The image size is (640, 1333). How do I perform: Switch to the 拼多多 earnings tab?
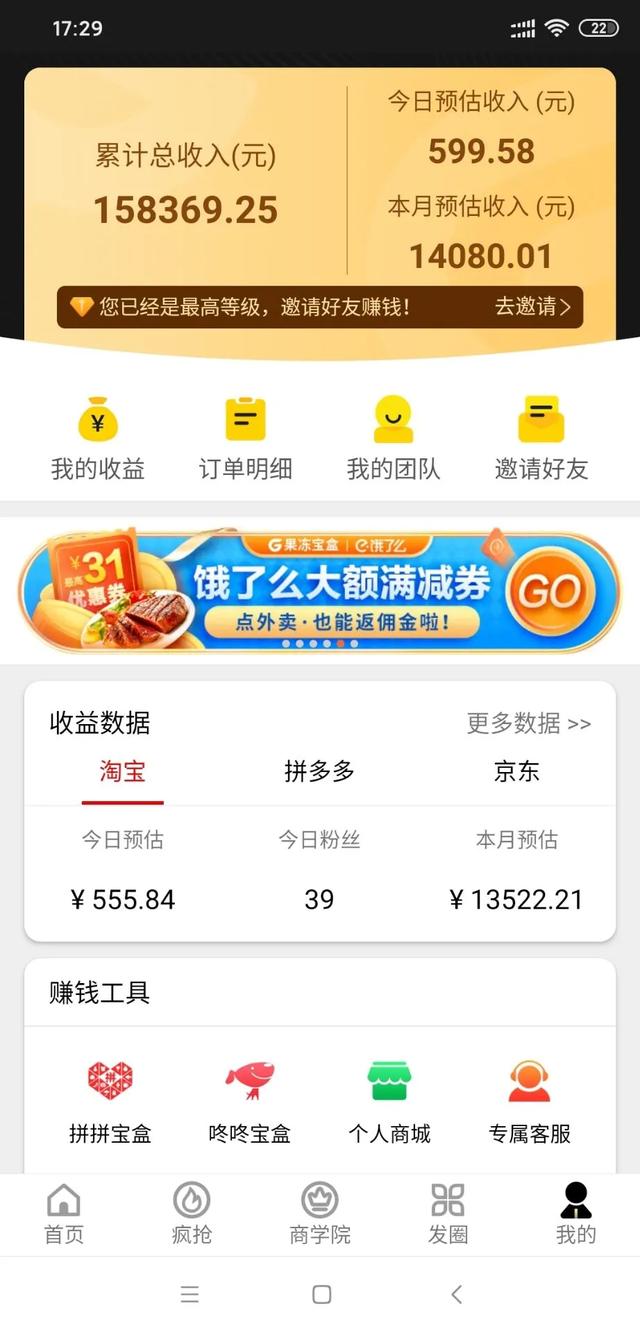(319, 772)
